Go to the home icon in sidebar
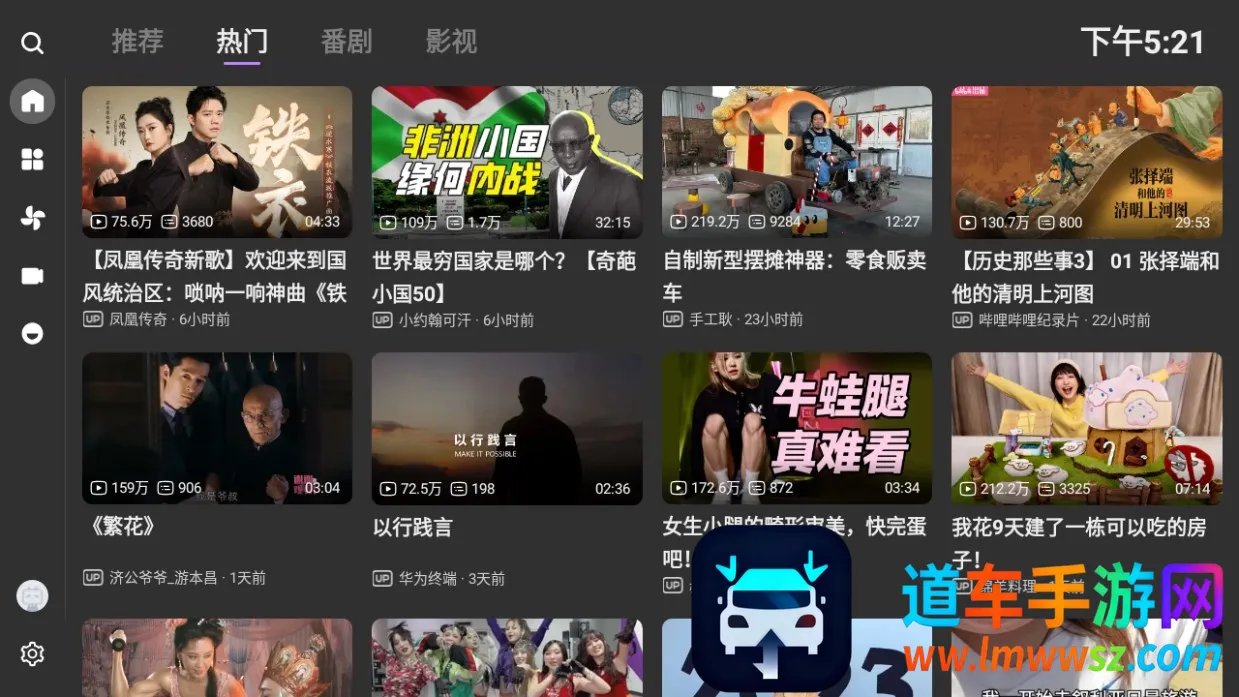 tap(32, 101)
